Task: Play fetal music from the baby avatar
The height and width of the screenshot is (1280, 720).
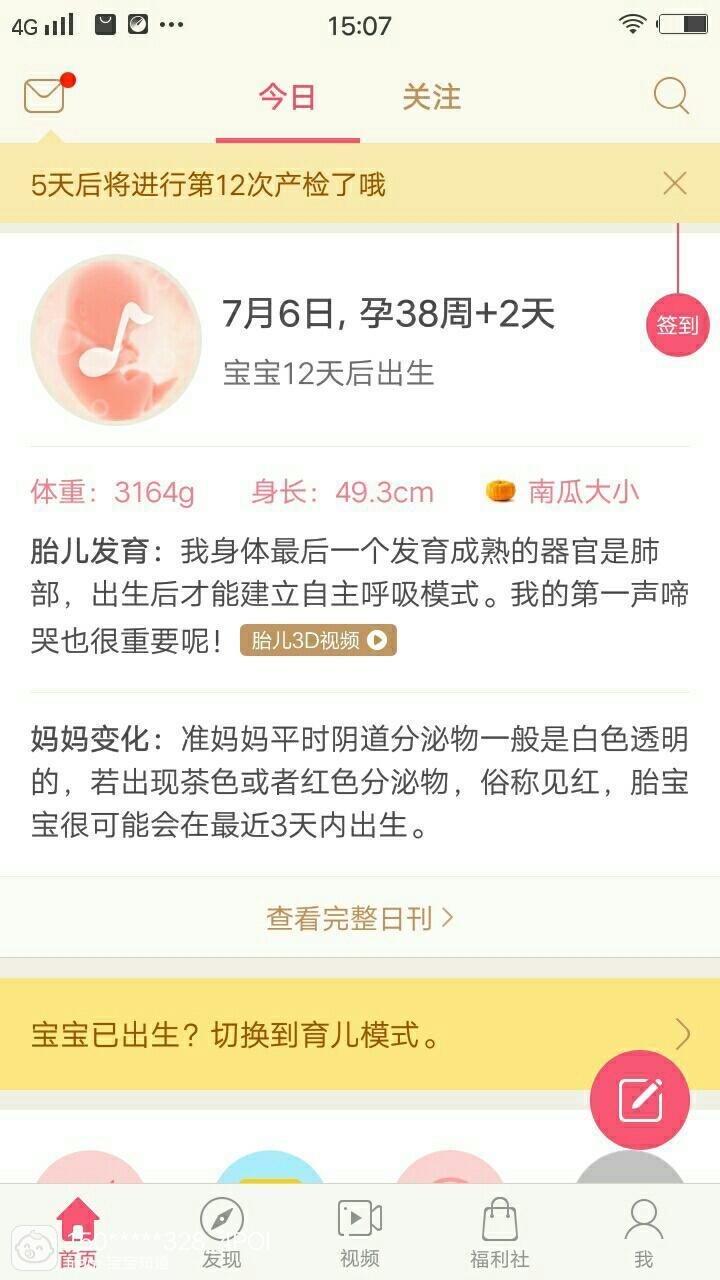Action: (116, 340)
